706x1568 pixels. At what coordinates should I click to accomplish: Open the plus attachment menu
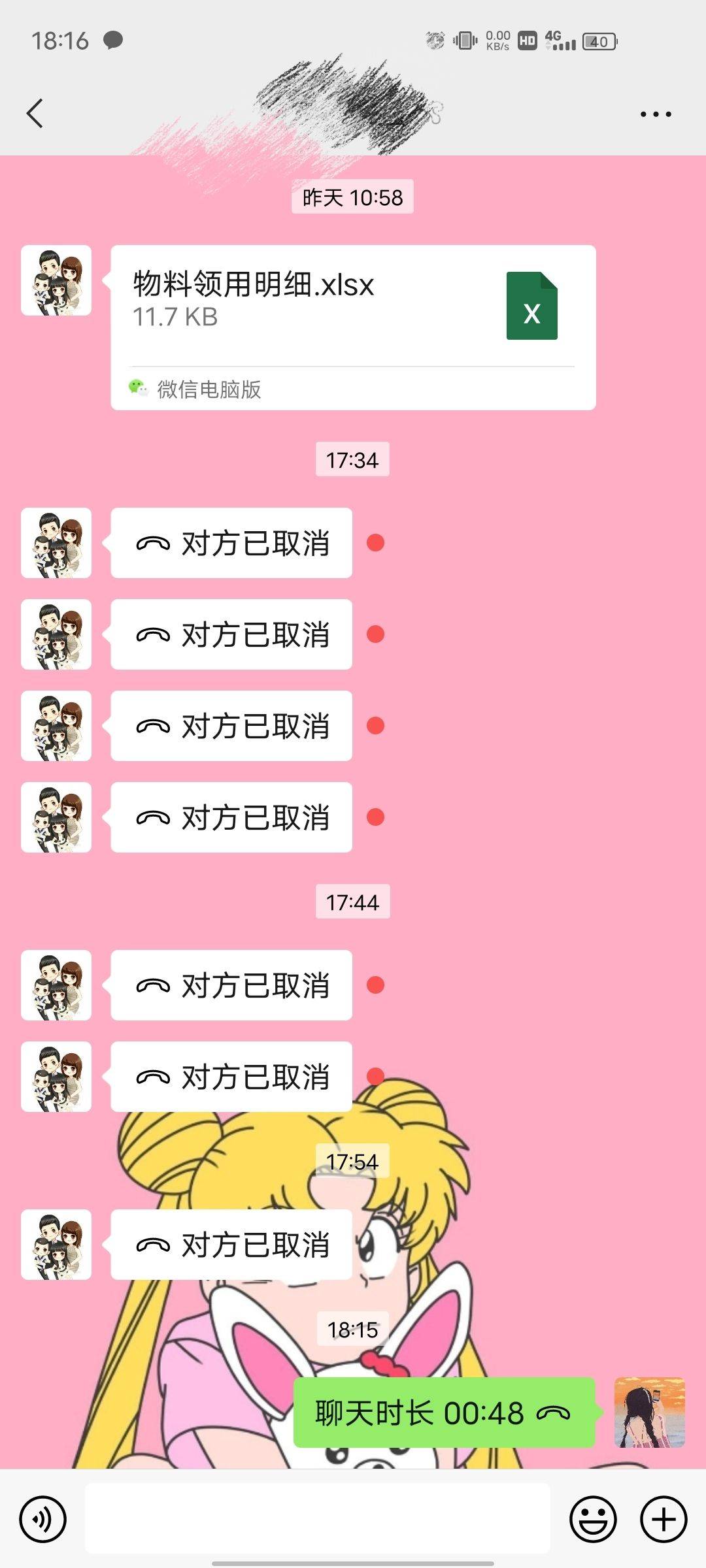click(x=664, y=1519)
